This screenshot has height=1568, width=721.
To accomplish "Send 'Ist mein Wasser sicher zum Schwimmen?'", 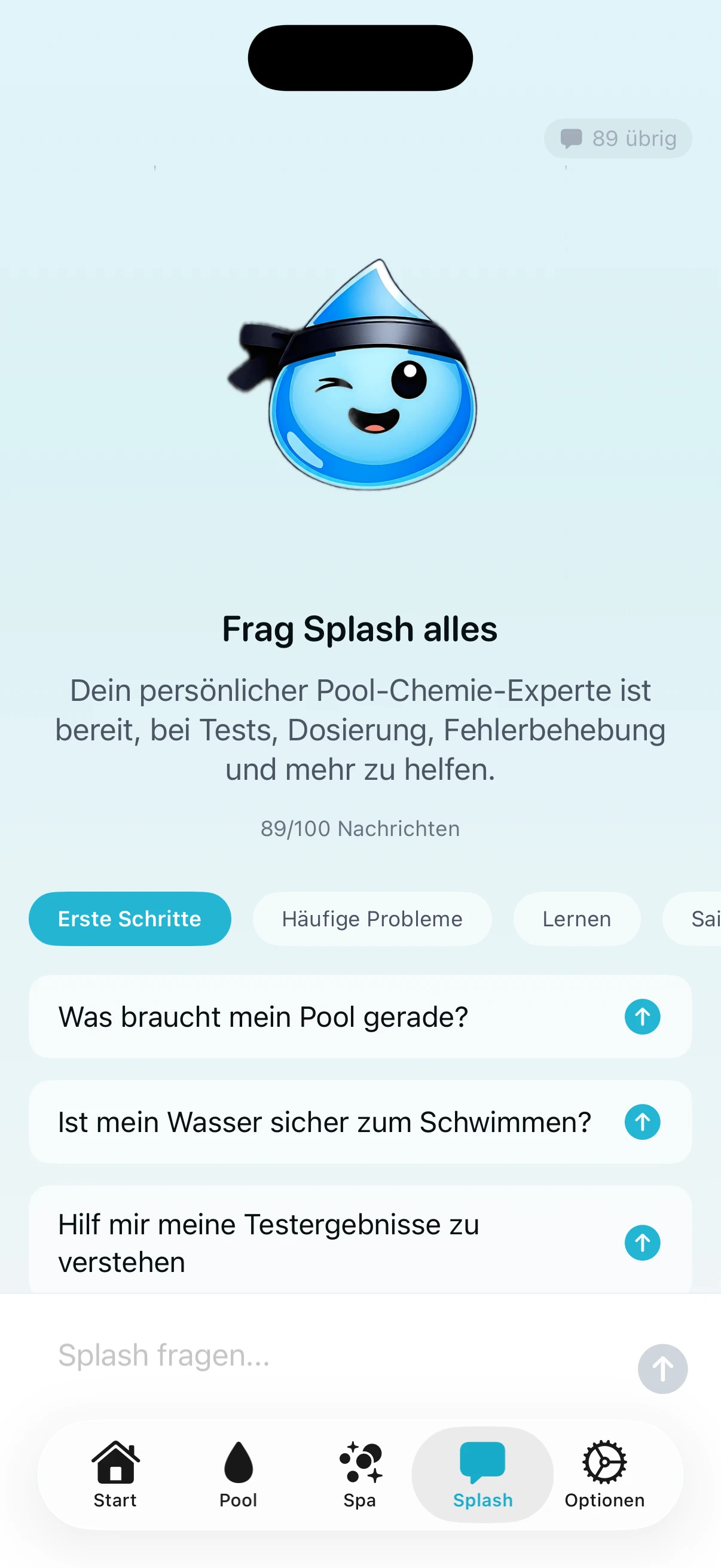I will coord(642,1122).
